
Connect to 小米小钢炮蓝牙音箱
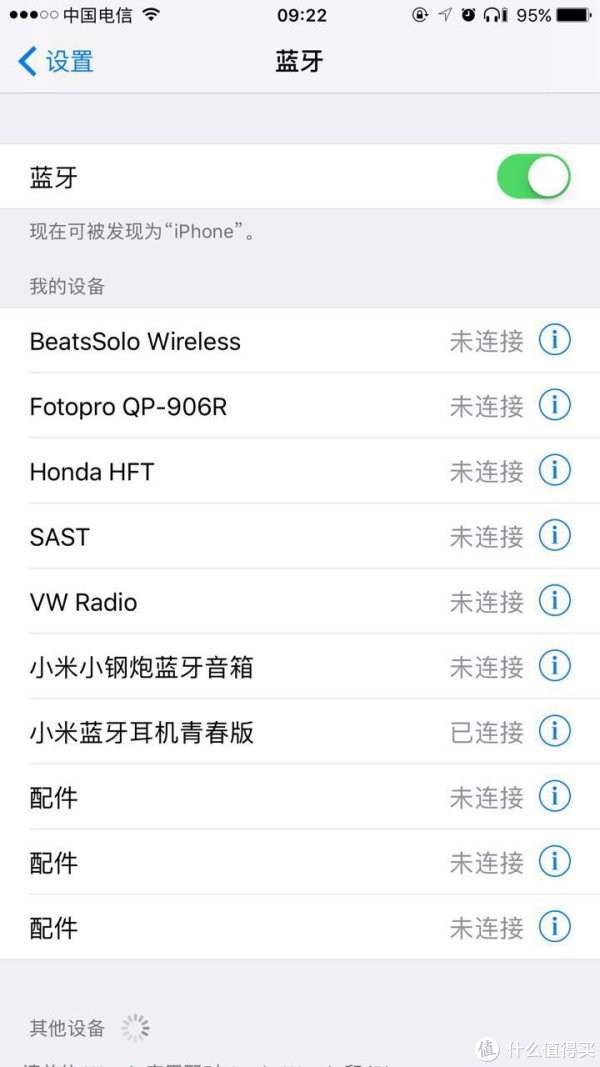300,667
